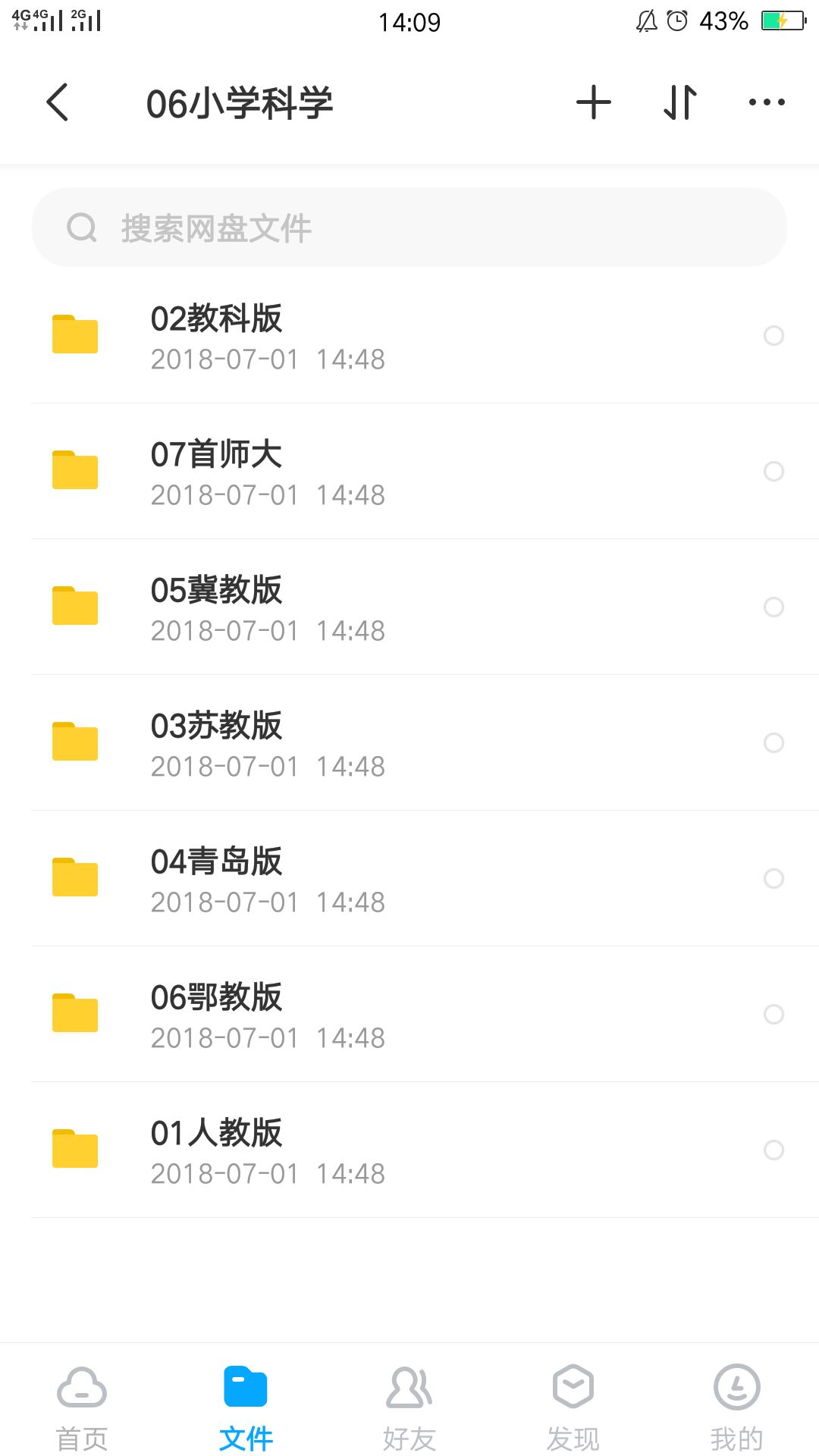Go back from 06小学科学 folder
Image resolution: width=819 pixels, height=1456 pixels.
tap(58, 102)
